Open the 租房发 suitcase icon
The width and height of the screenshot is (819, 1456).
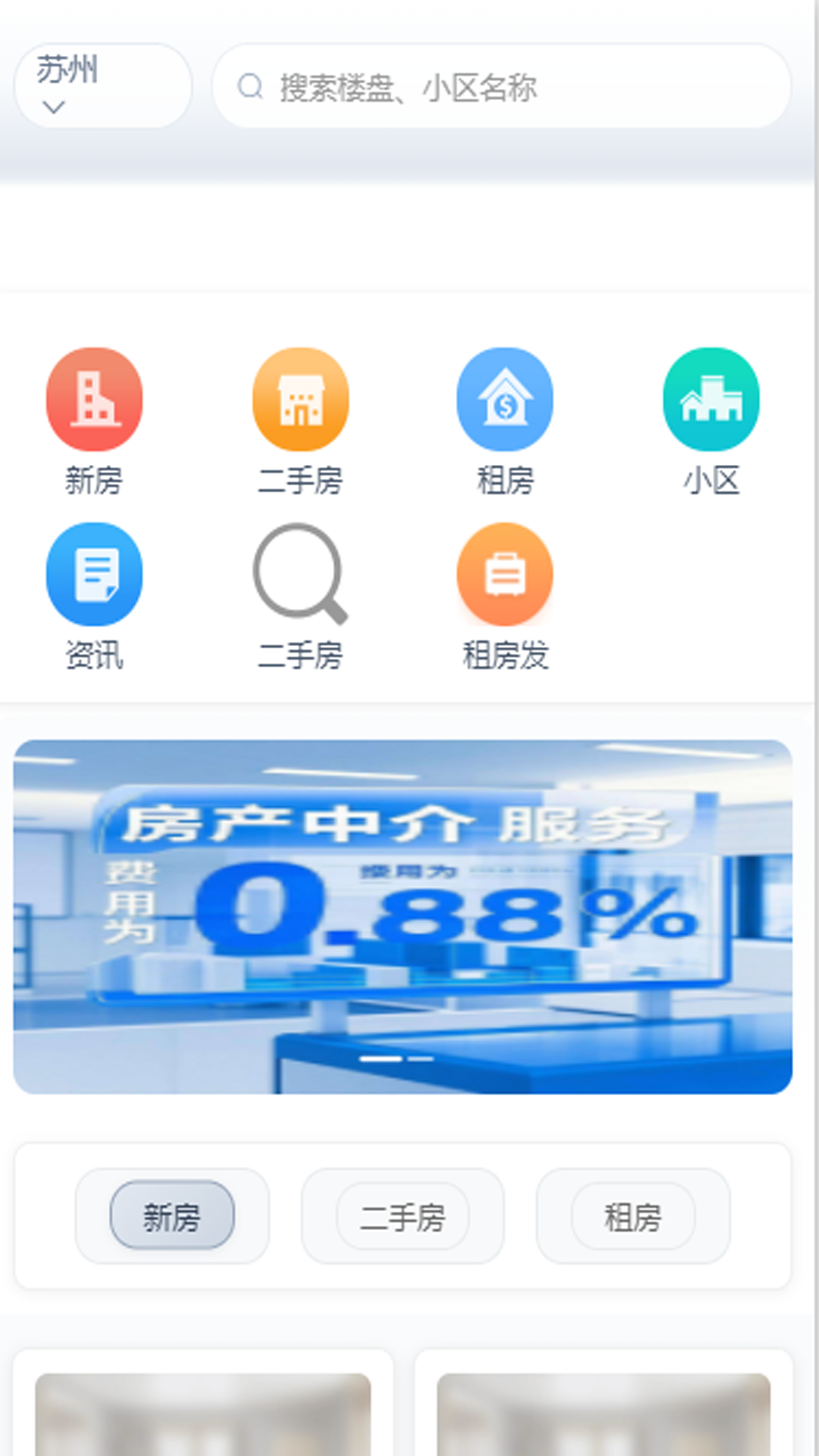(x=505, y=574)
